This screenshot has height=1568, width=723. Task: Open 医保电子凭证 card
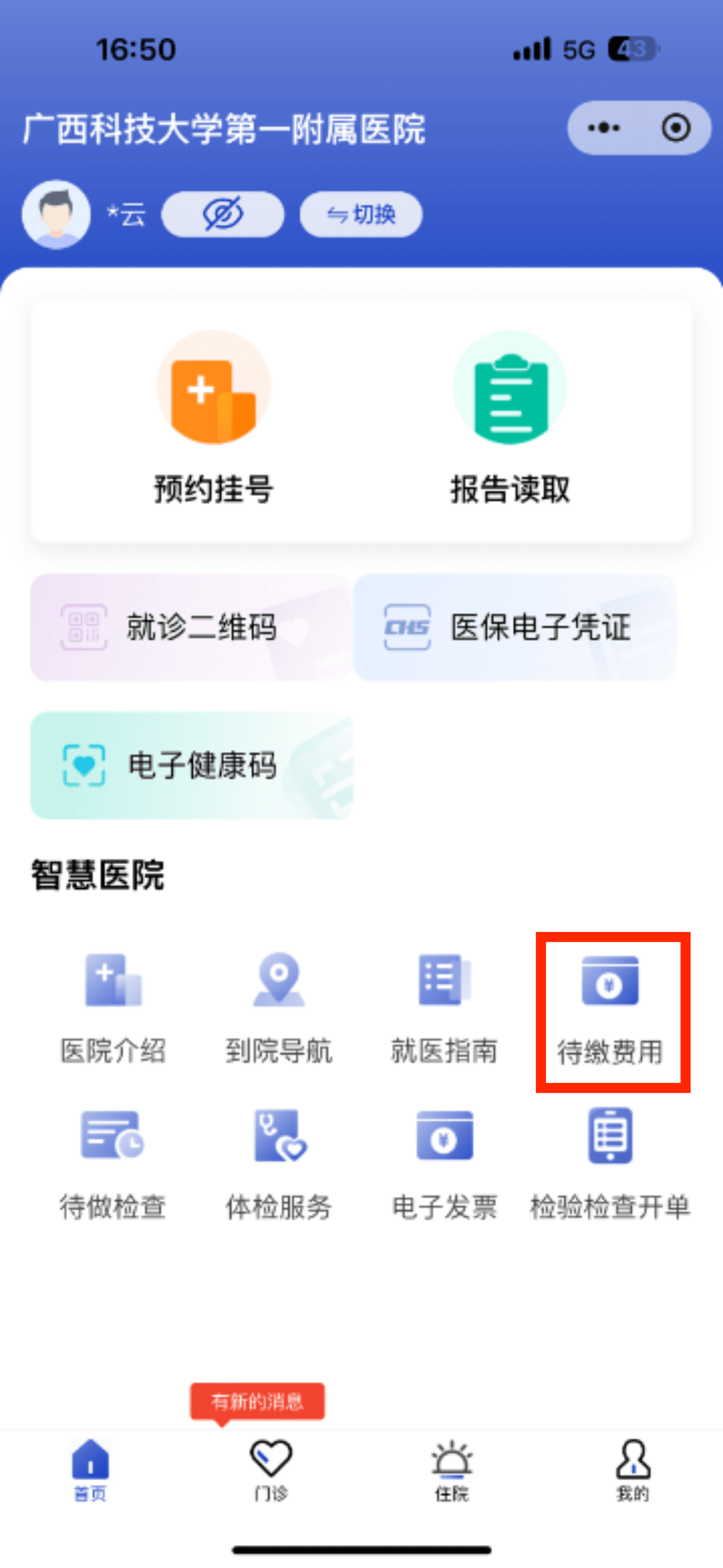point(515,627)
